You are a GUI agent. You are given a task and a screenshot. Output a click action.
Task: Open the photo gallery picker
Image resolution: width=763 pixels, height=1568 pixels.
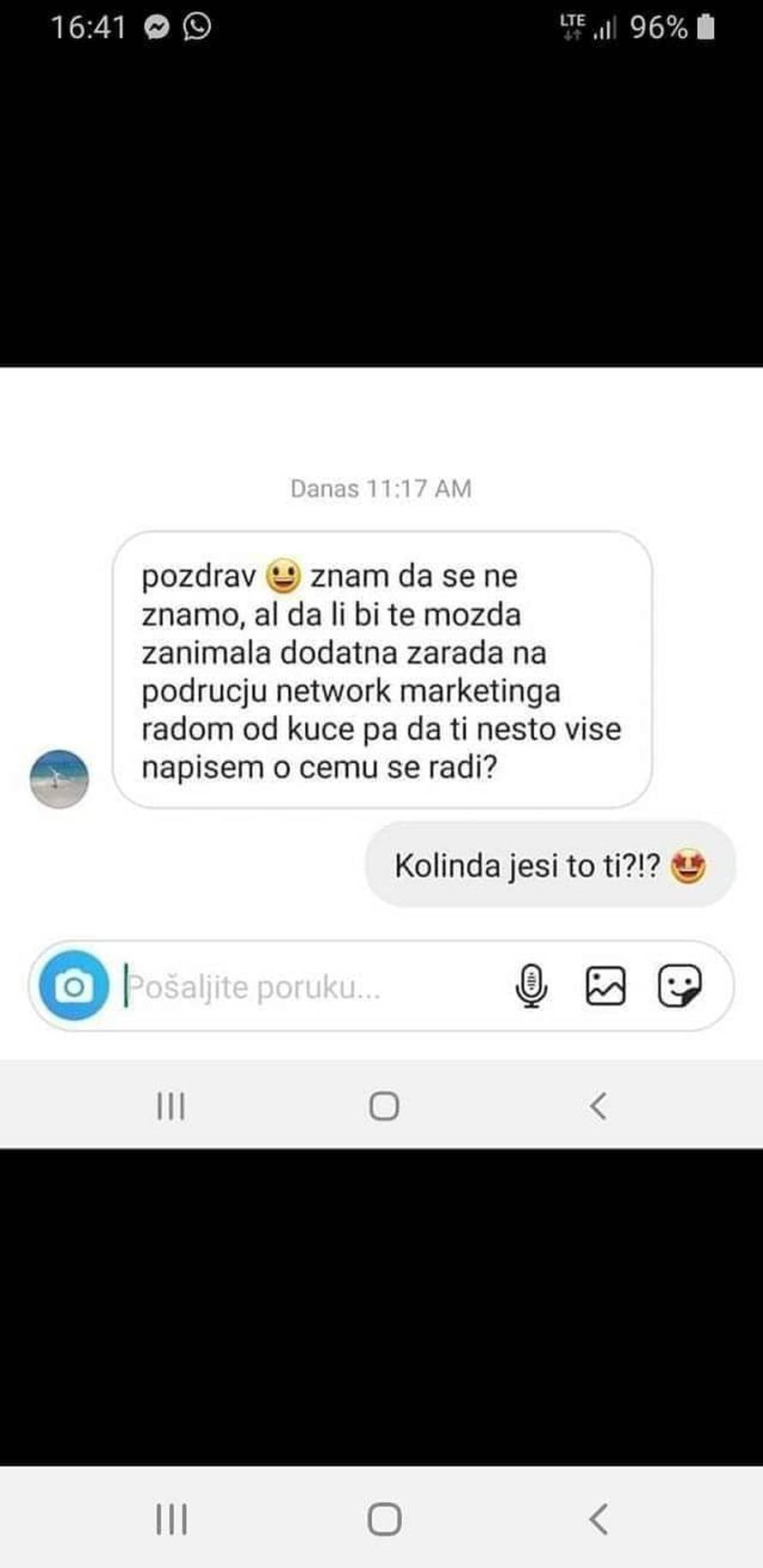pos(604,986)
